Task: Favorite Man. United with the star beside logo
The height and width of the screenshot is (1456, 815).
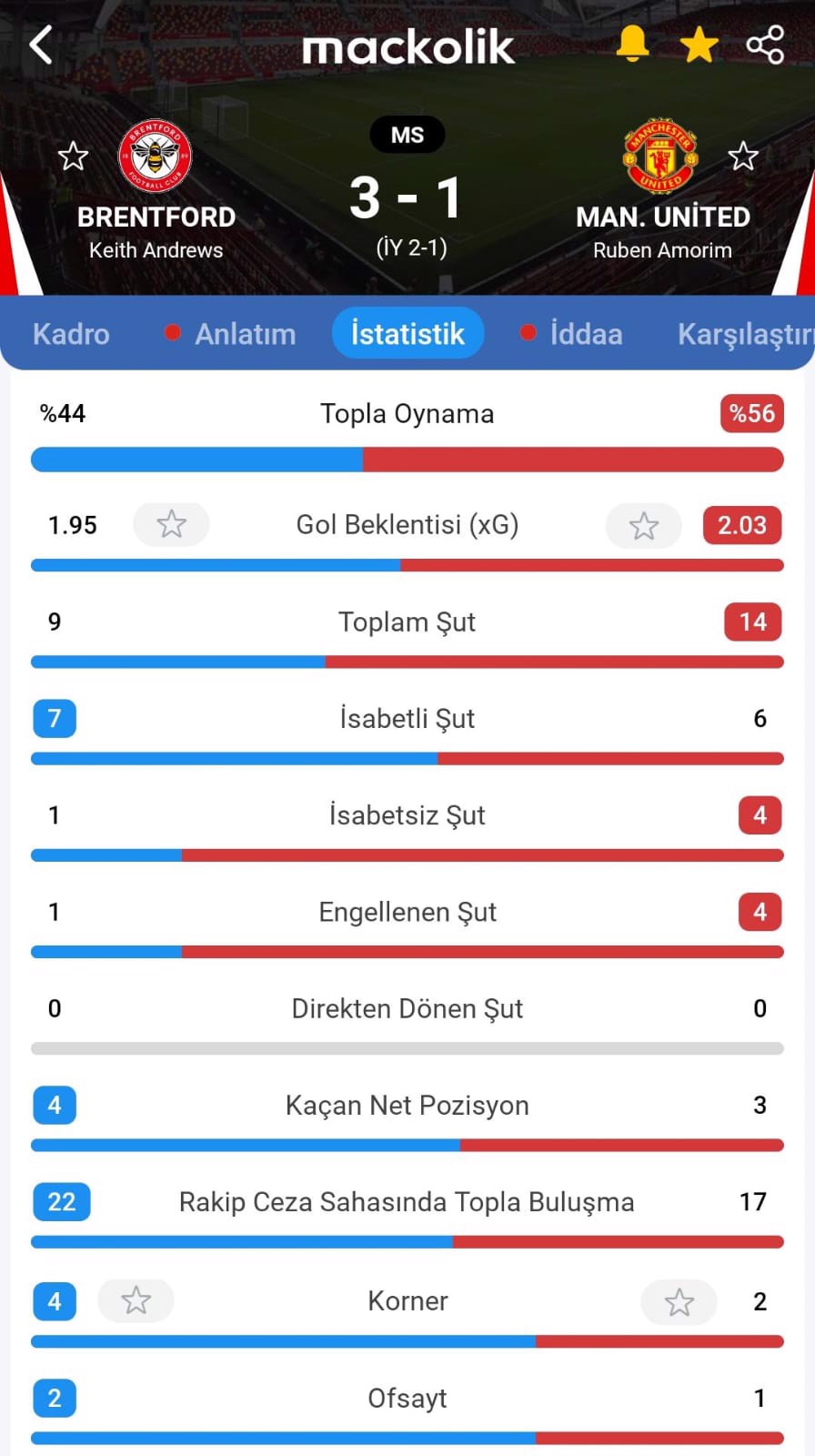Action: click(x=743, y=157)
